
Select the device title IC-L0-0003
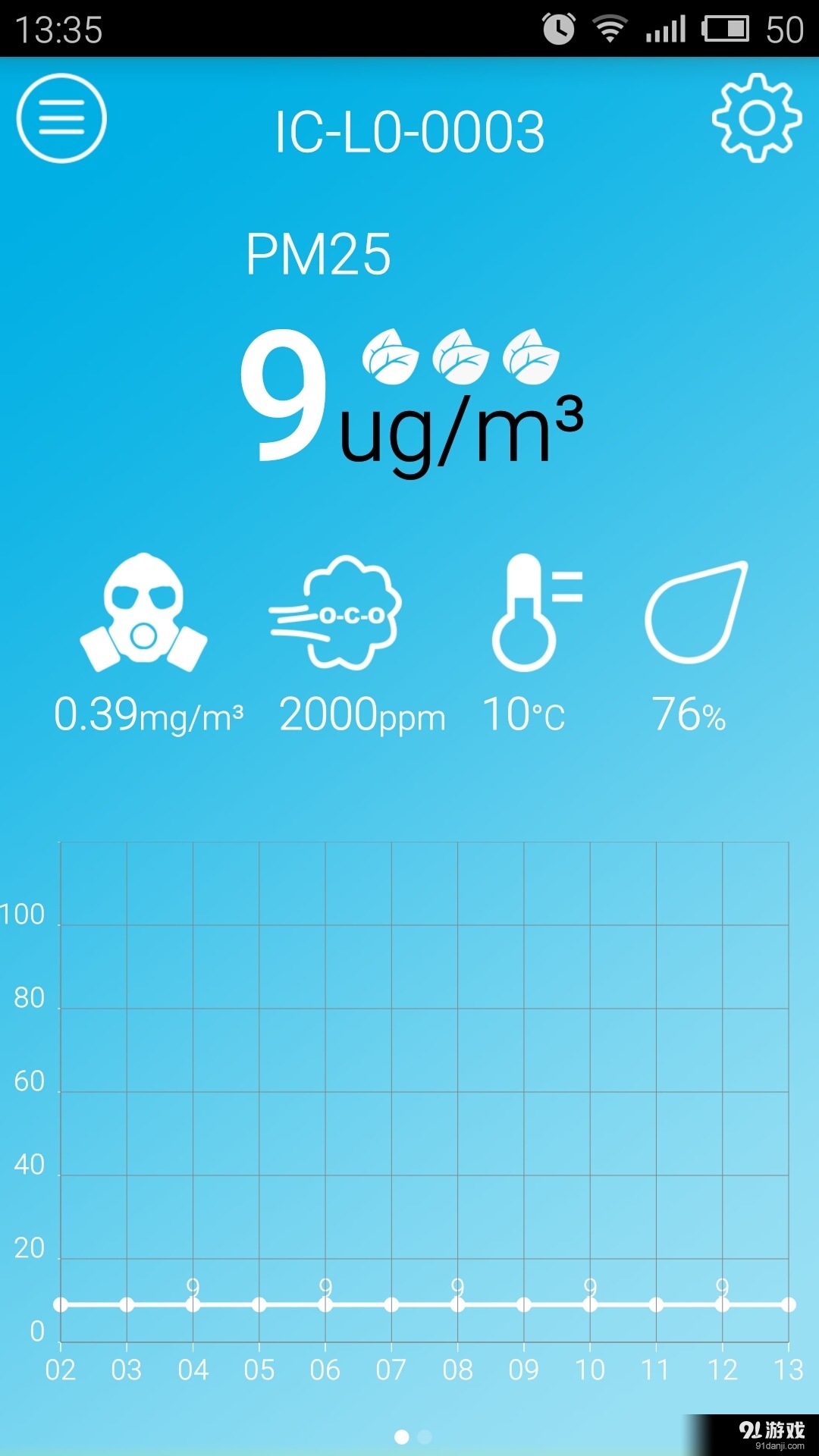point(409,130)
